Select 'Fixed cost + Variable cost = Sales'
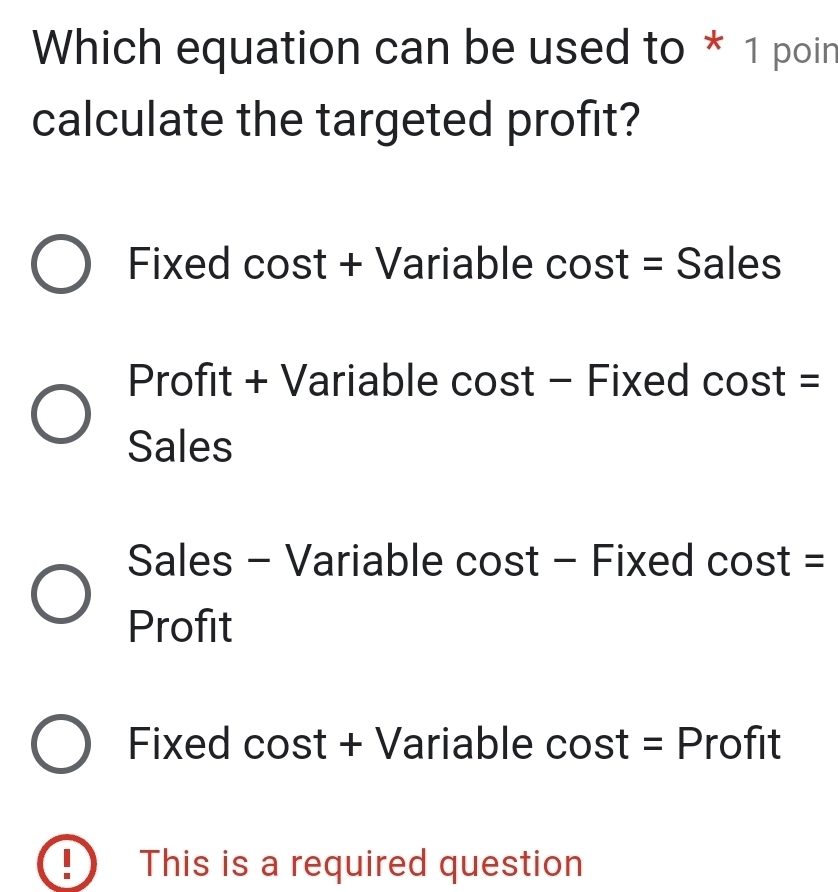 point(61,266)
